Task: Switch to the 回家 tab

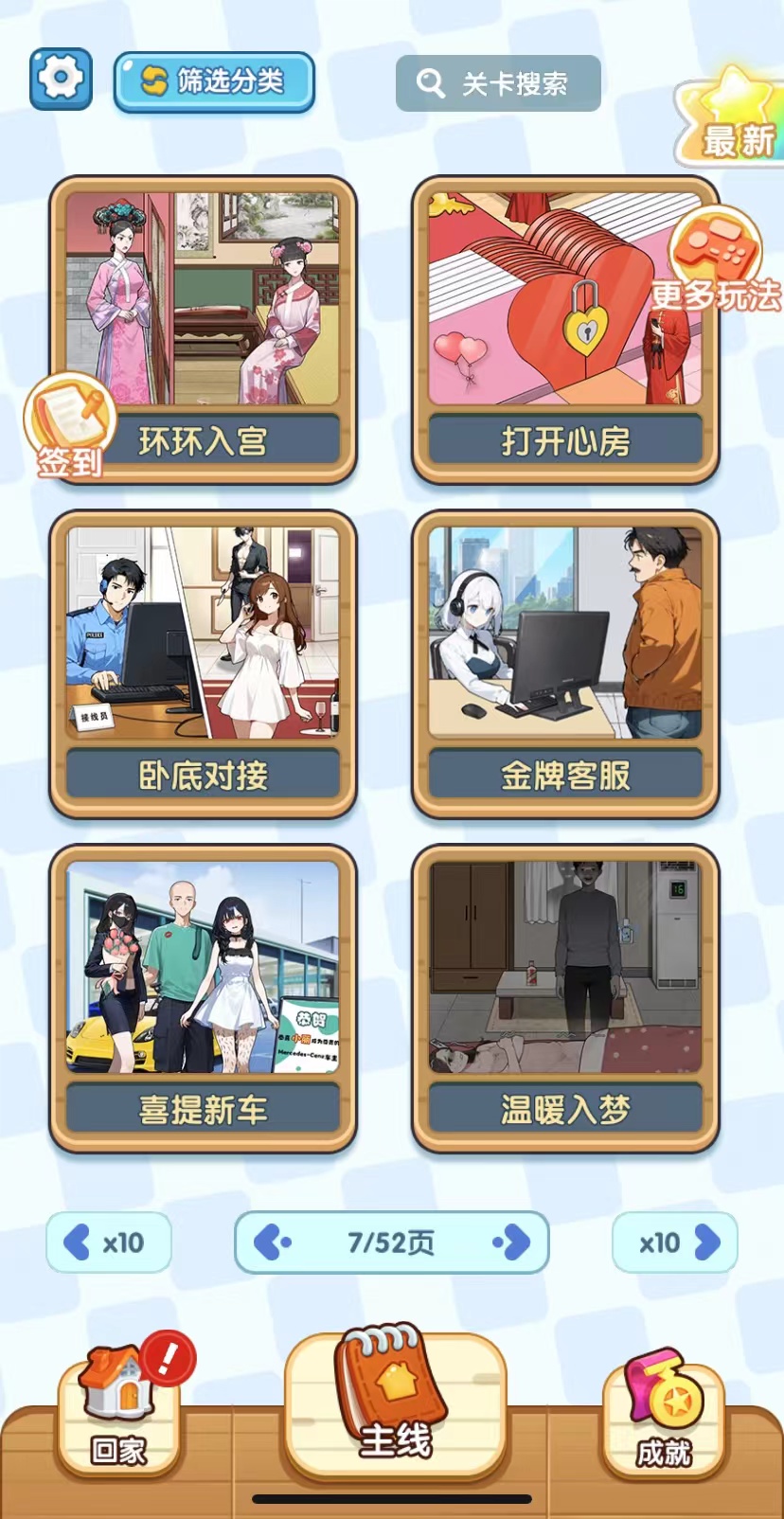Action: (118, 1411)
